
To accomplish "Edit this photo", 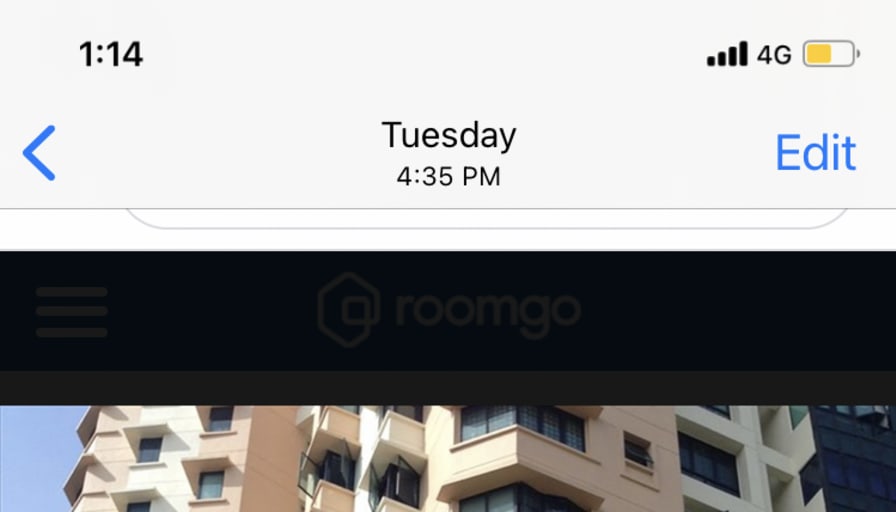I will 815,153.
